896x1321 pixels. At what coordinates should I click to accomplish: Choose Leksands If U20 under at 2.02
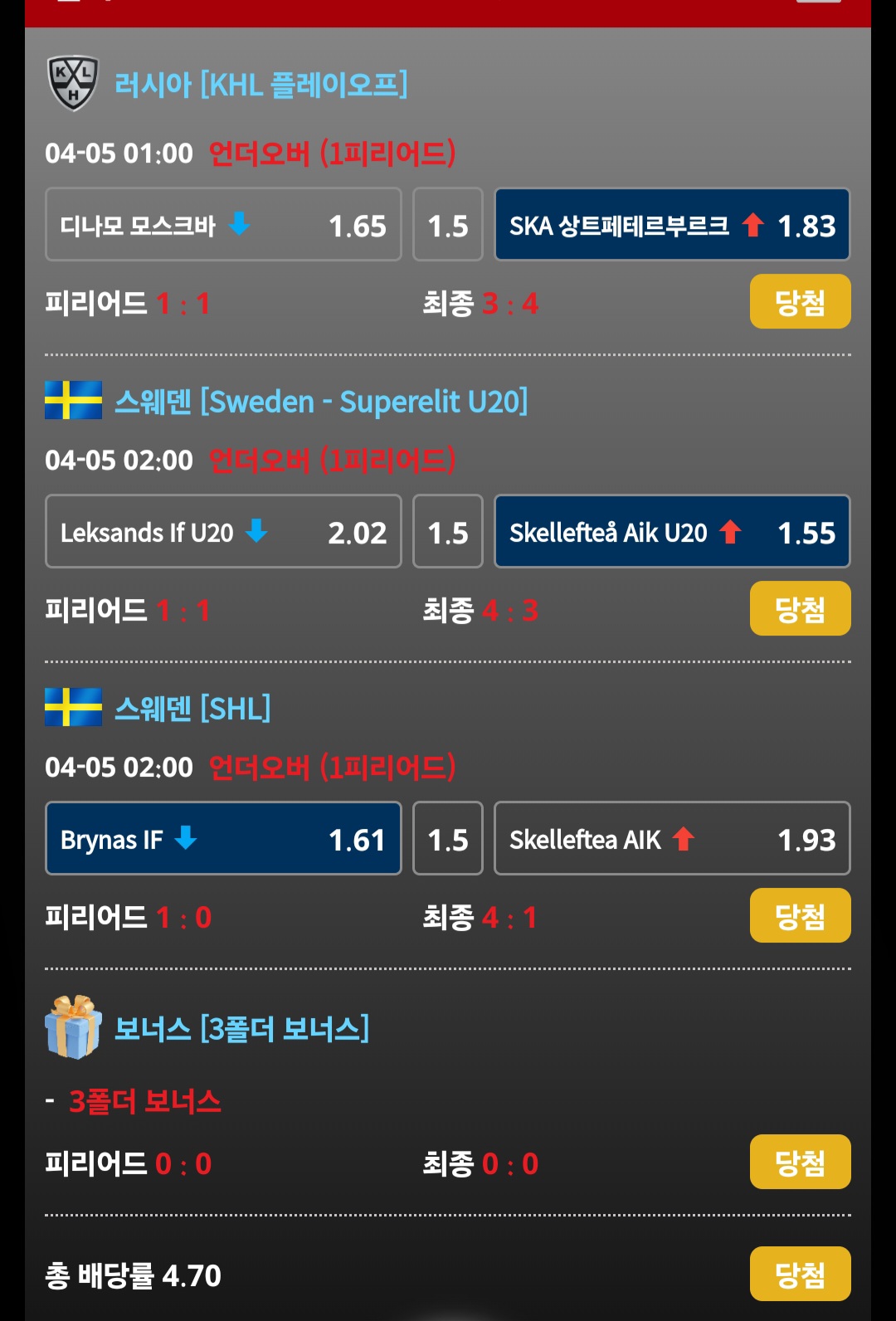223,532
